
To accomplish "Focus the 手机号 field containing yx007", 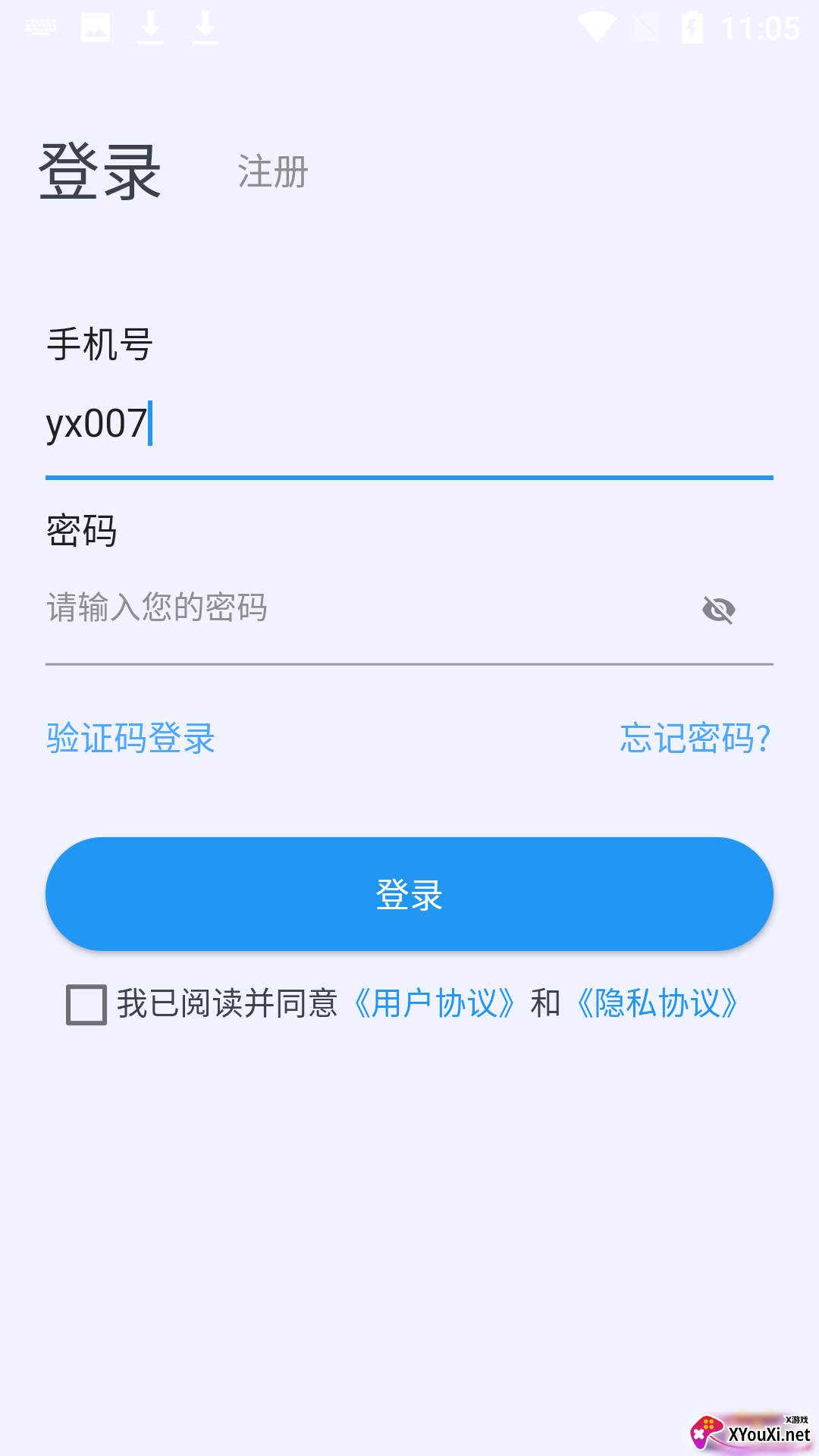I will tap(408, 424).
